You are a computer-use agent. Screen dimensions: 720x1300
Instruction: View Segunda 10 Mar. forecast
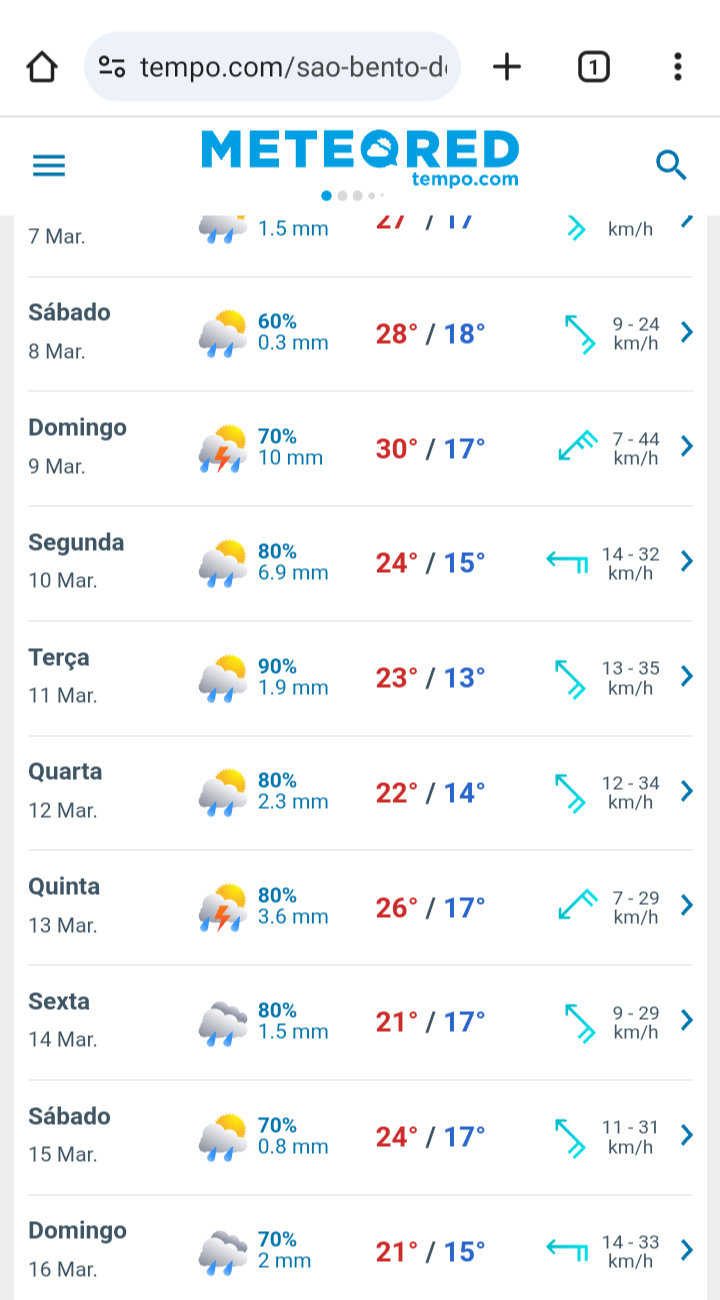[360, 564]
